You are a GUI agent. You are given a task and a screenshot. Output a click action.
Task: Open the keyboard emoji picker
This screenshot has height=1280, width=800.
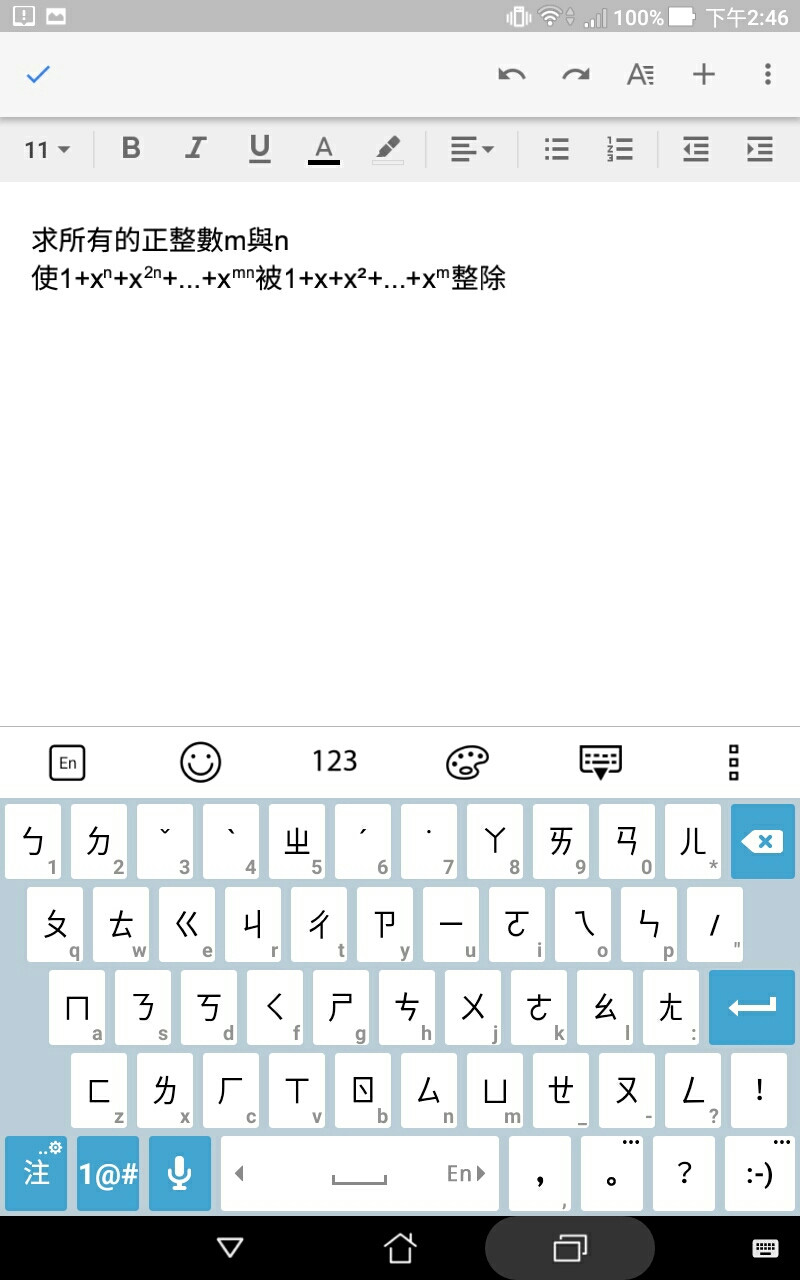[x=200, y=762]
